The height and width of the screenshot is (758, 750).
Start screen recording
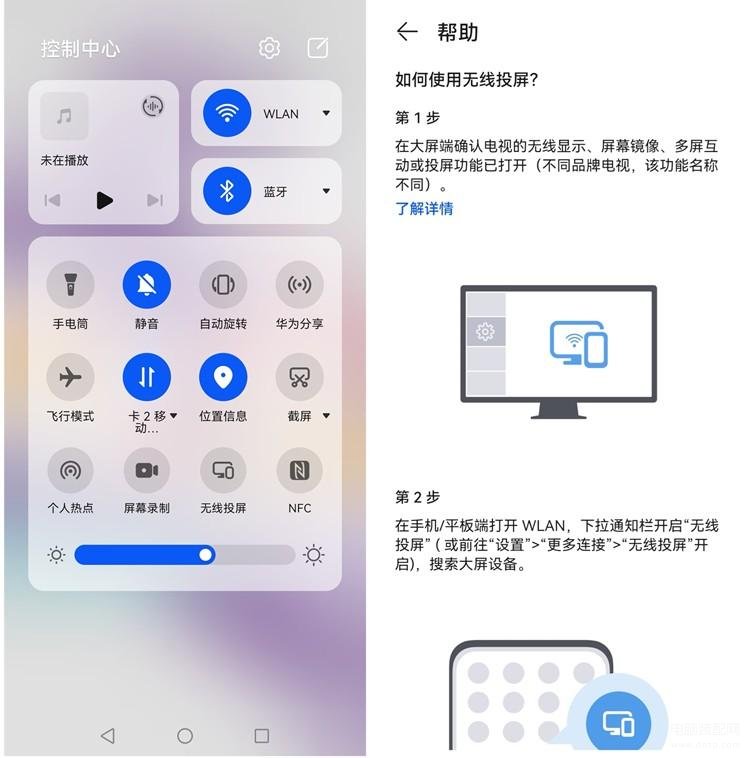tap(147, 470)
